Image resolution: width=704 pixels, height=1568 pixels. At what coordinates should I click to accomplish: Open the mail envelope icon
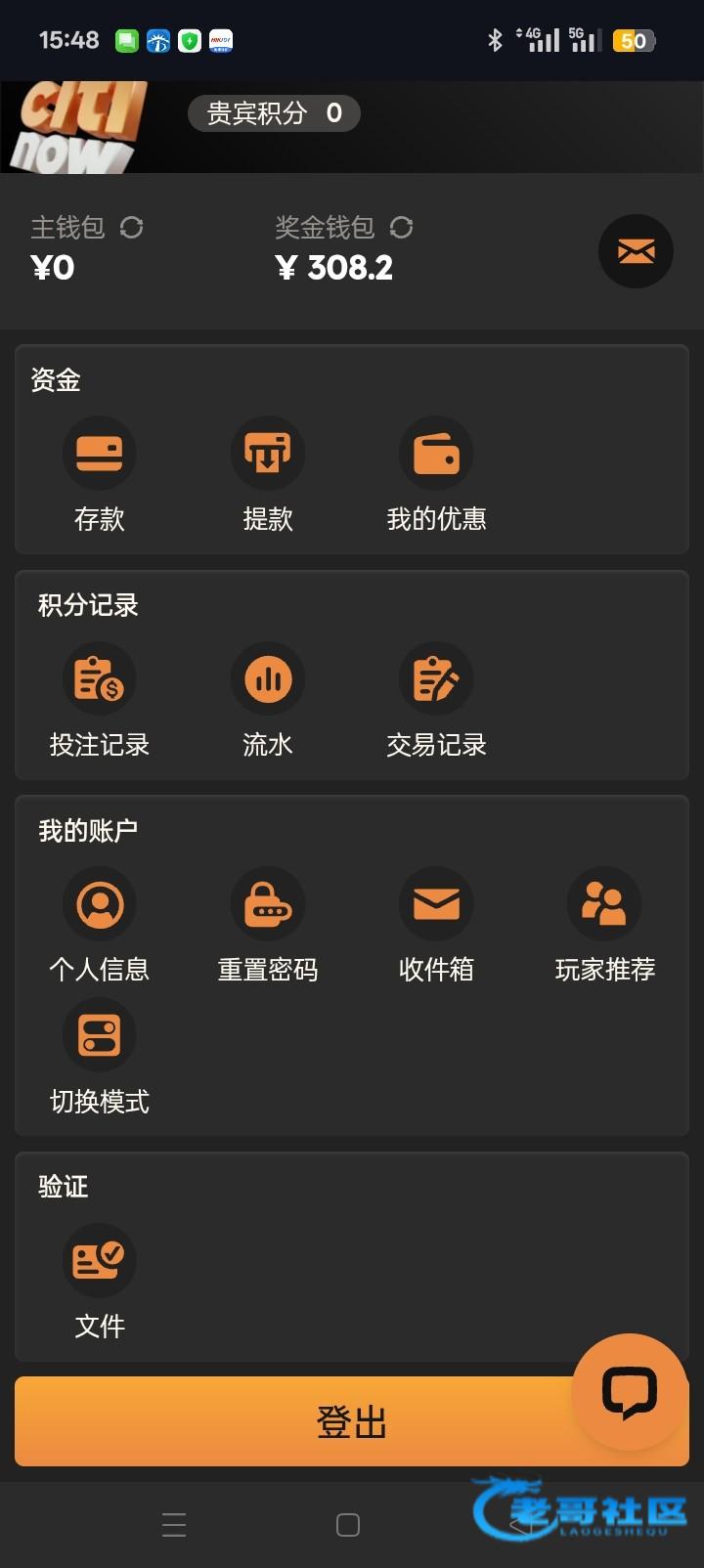636,252
